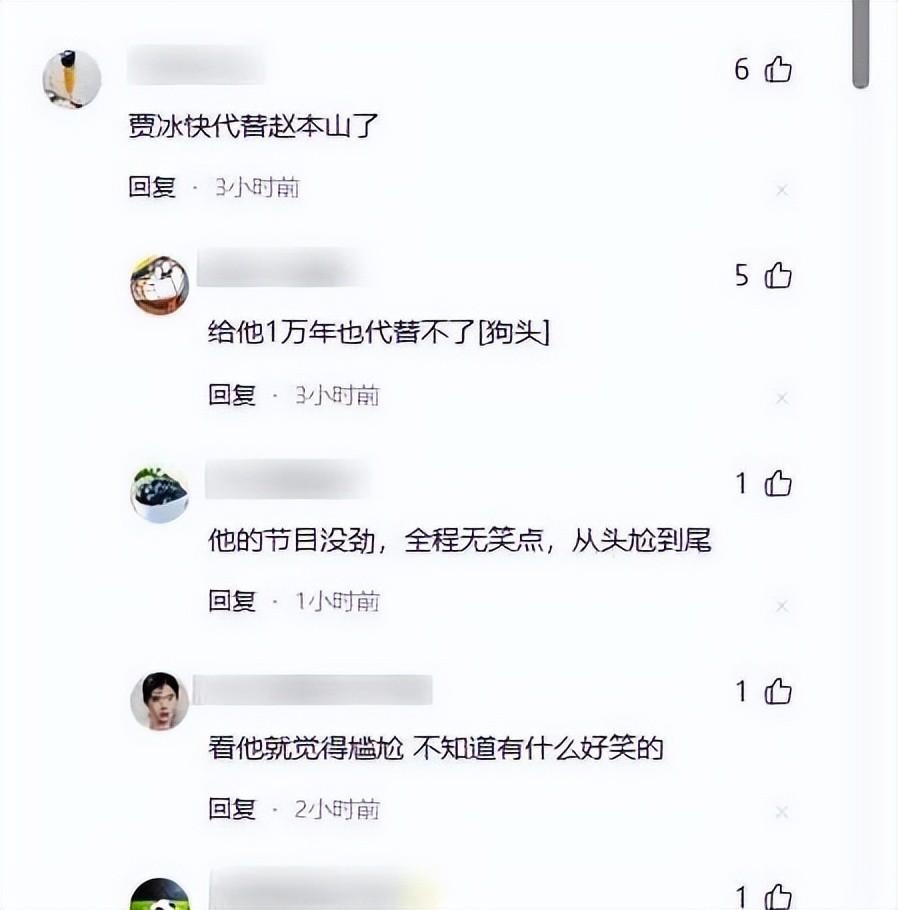Image resolution: width=898 pixels, height=910 pixels.
Task: Like the comment 他的节目没劲
Action: (778, 484)
